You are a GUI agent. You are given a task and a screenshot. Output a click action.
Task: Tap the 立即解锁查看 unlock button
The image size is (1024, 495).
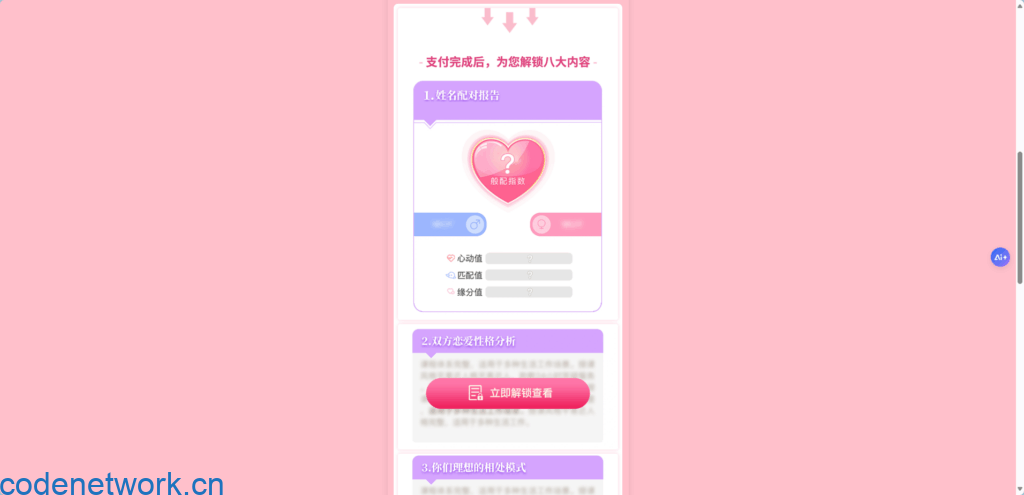(508, 393)
